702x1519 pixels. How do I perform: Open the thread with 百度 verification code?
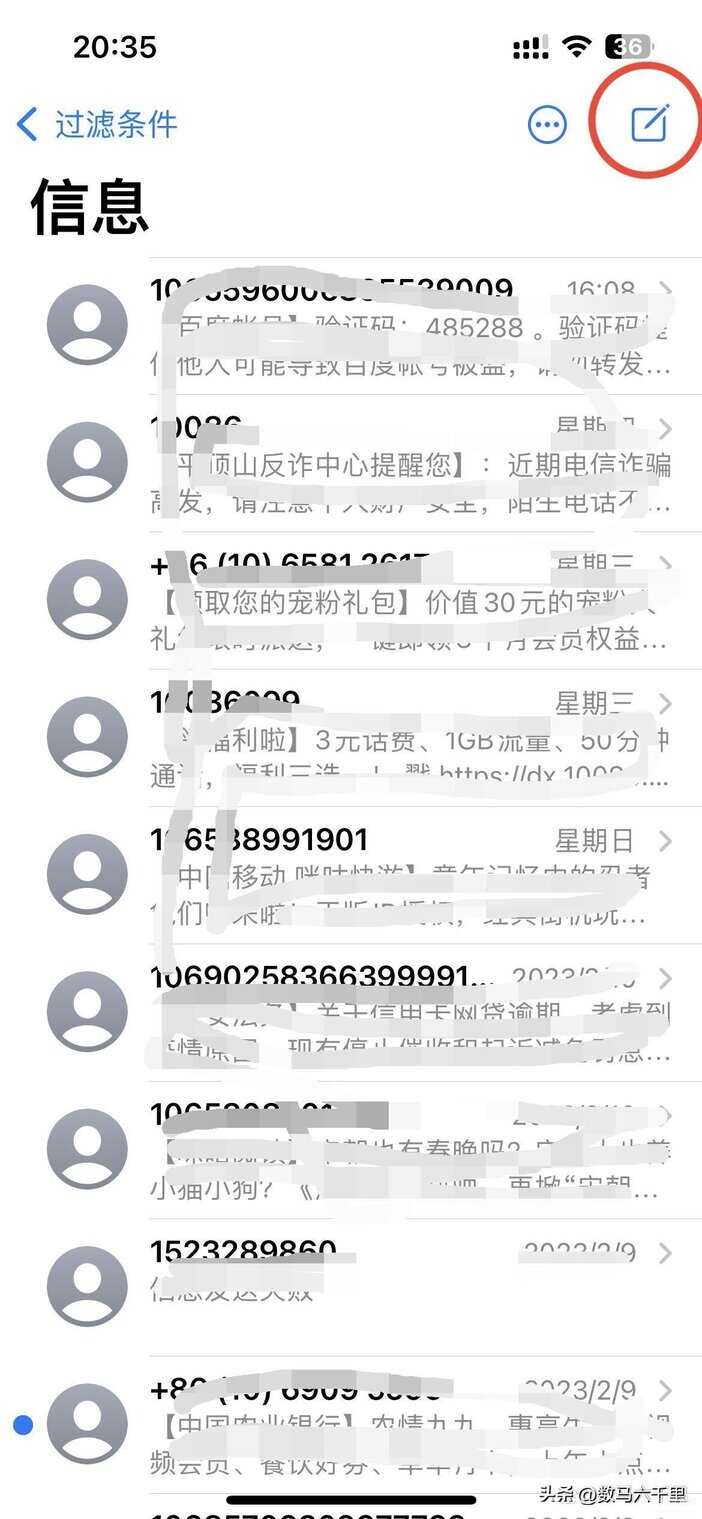pyautogui.click(x=351, y=325)
